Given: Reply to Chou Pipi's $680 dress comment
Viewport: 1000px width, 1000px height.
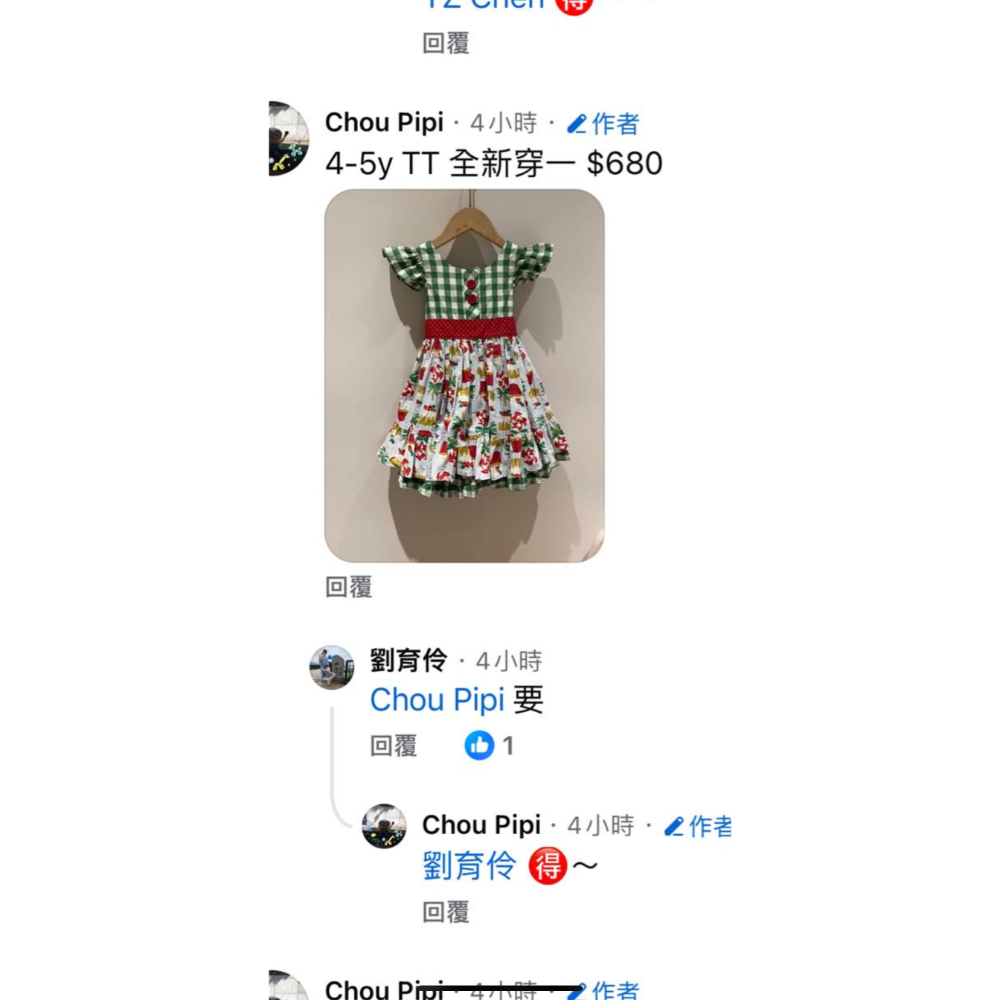Looking at the screenshot, I should point(349,587).
